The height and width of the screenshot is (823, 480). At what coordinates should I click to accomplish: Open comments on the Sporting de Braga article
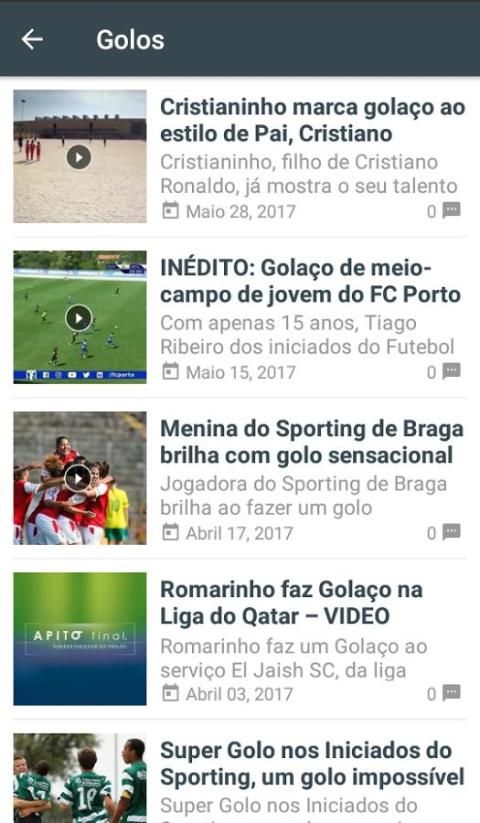(444, 533)
